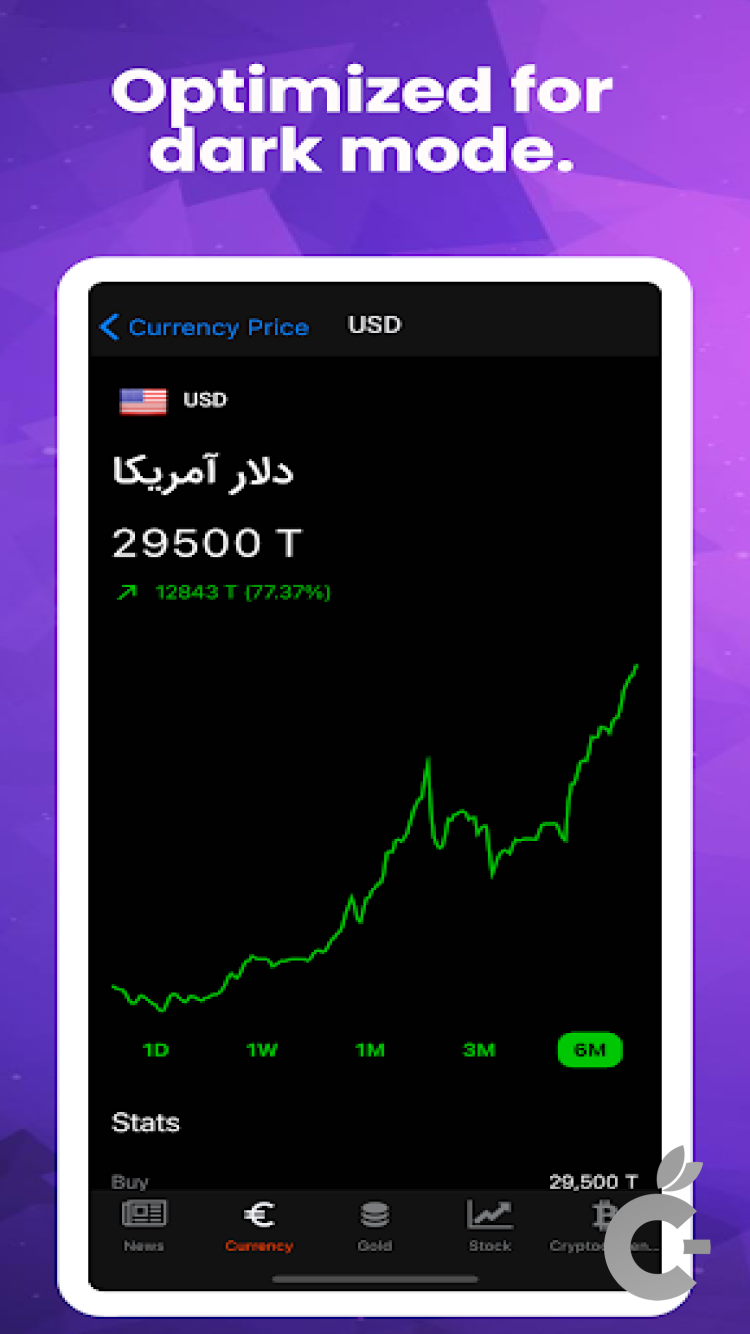View the Stock chart icon

pos(489,1212)
